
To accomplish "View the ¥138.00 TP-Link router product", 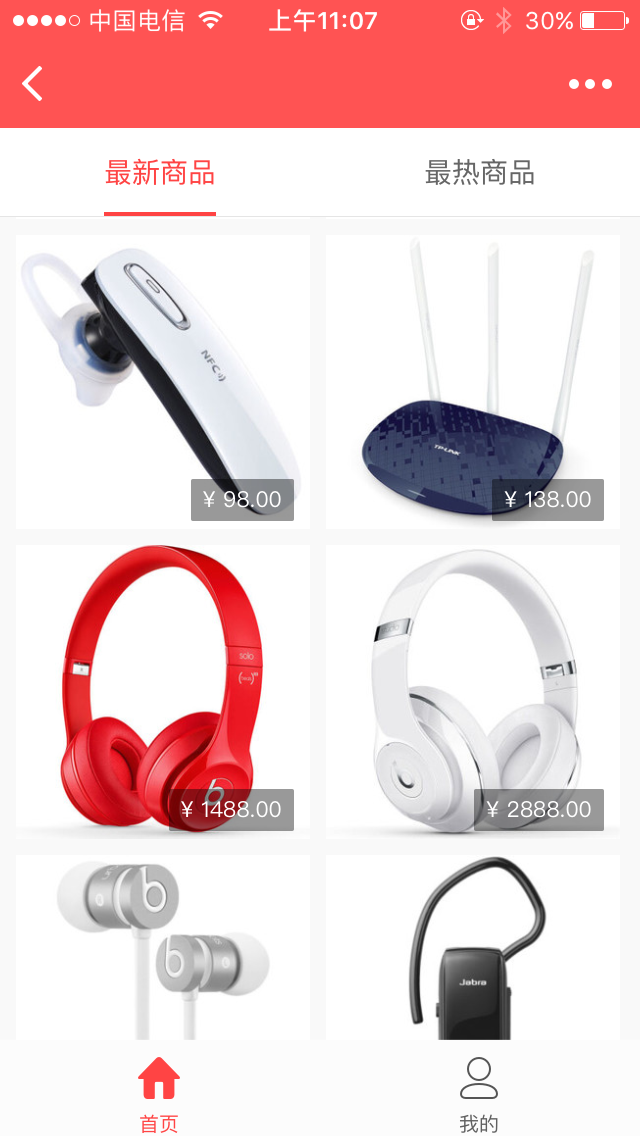I will pos(473,381).
